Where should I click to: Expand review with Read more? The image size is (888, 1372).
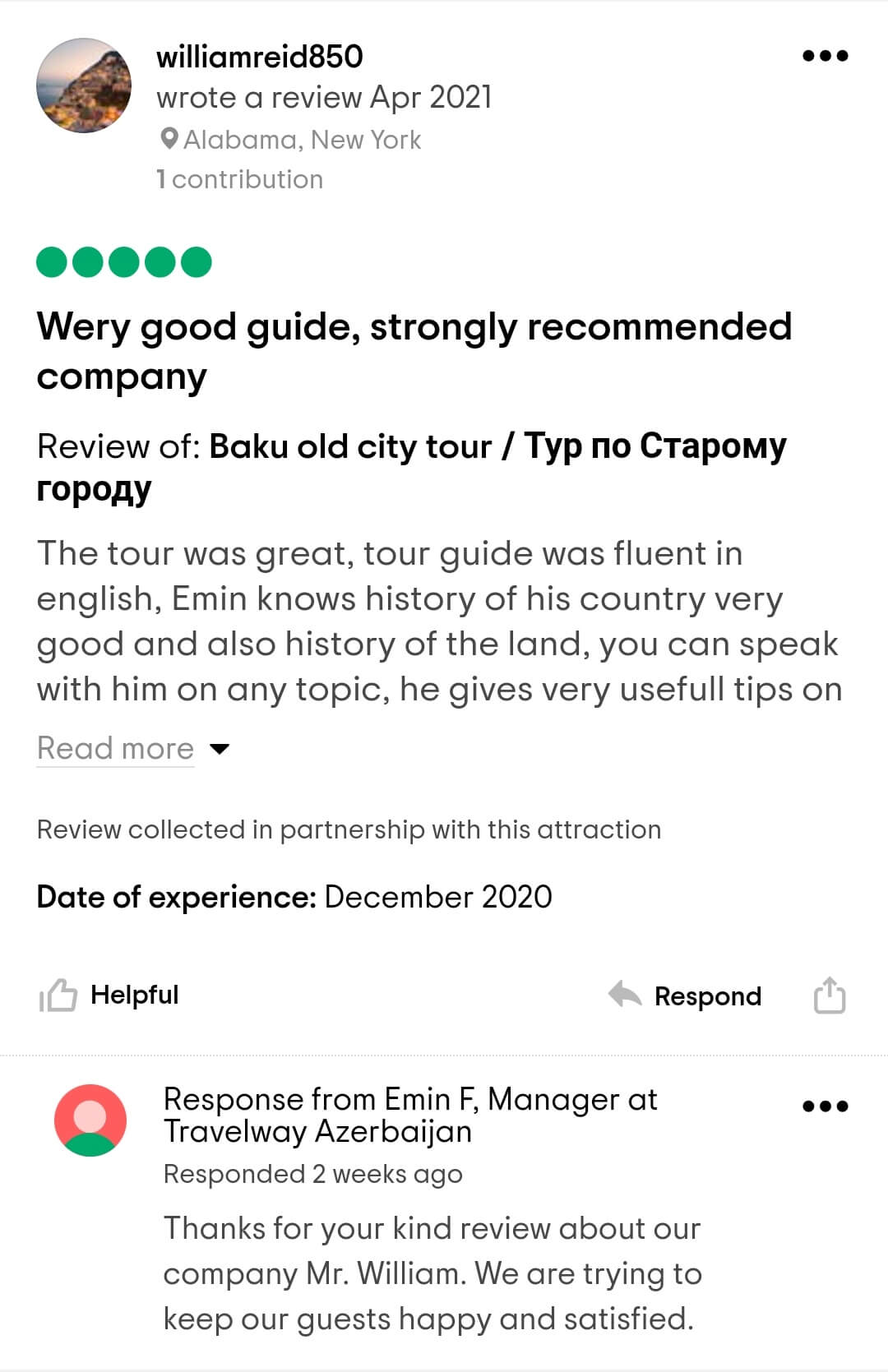116,748
